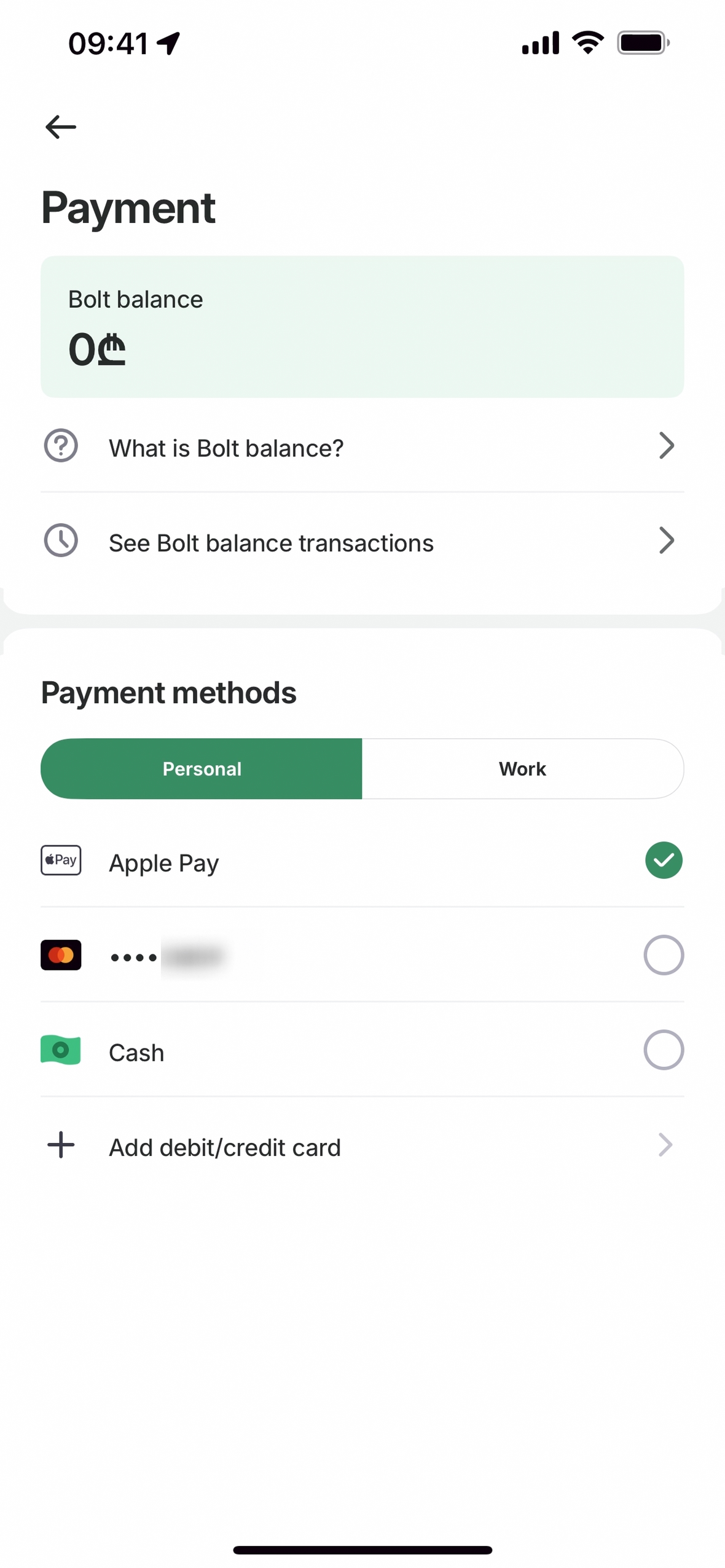
Task: Select Apple Pay as payment method
Action: [361, 861]
